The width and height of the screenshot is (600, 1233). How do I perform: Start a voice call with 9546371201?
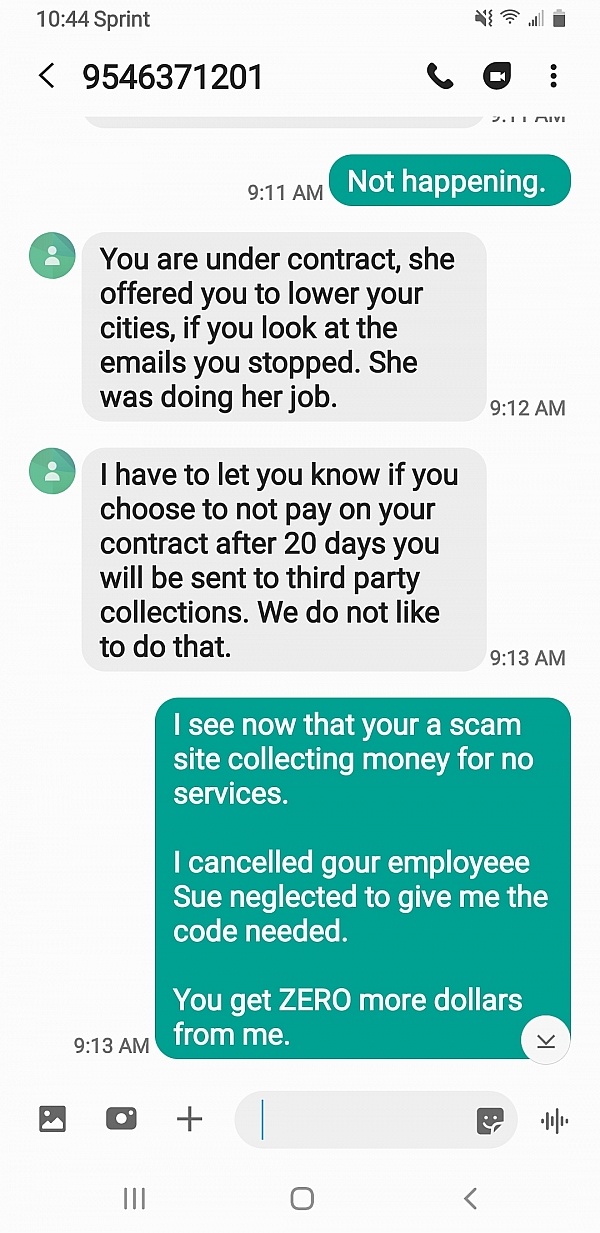click(440, 76)
